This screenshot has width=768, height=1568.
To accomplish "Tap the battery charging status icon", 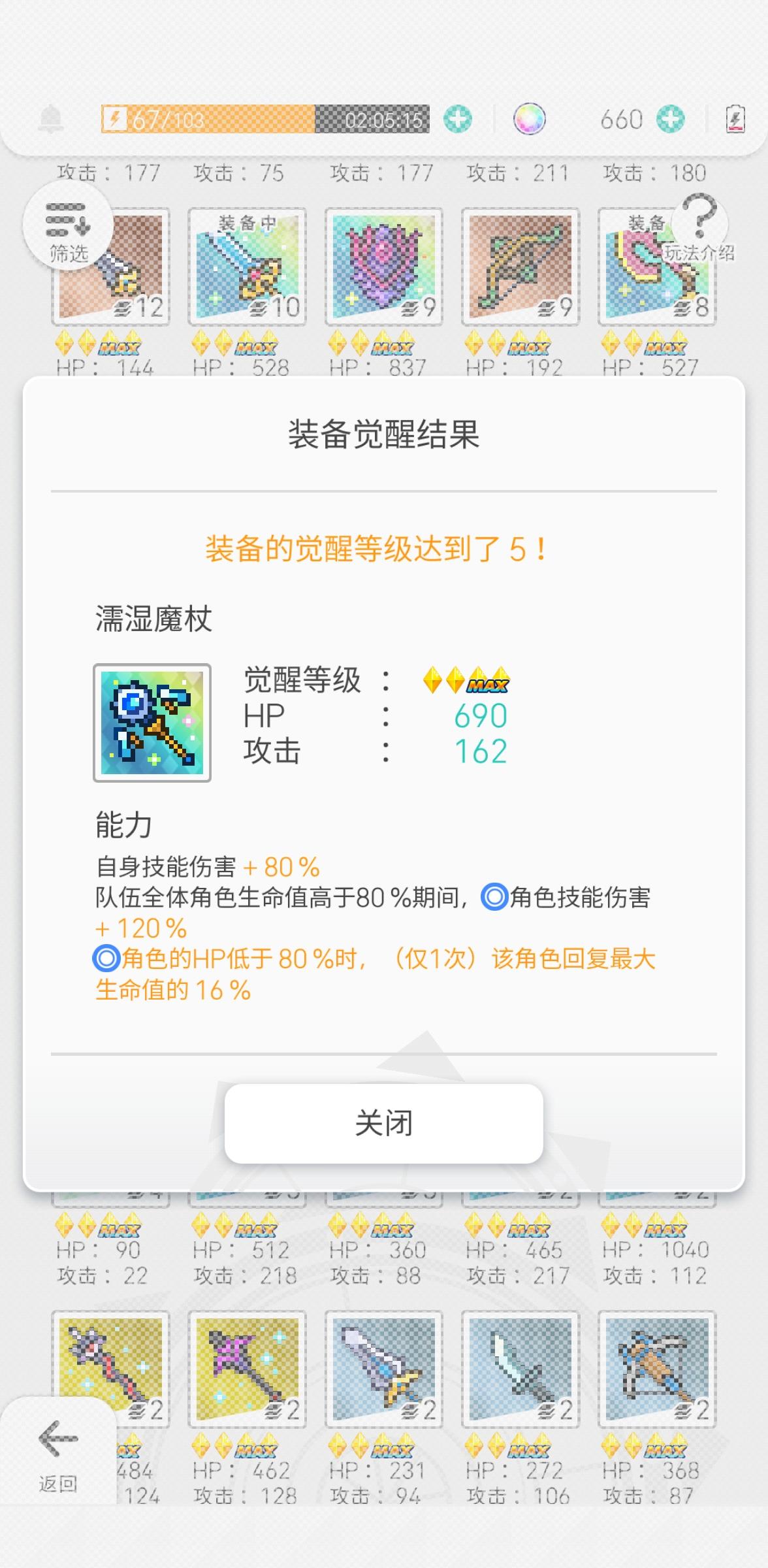I will [737, 119].
